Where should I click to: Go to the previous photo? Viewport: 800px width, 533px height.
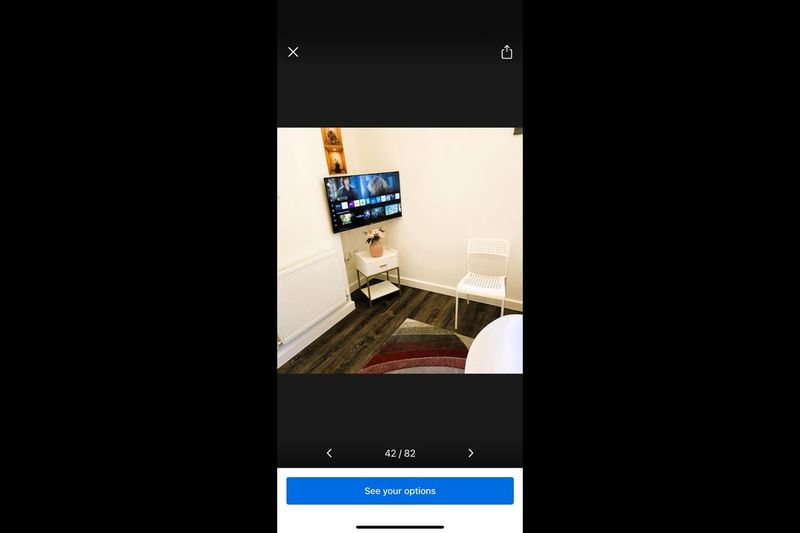coord(329,453)
